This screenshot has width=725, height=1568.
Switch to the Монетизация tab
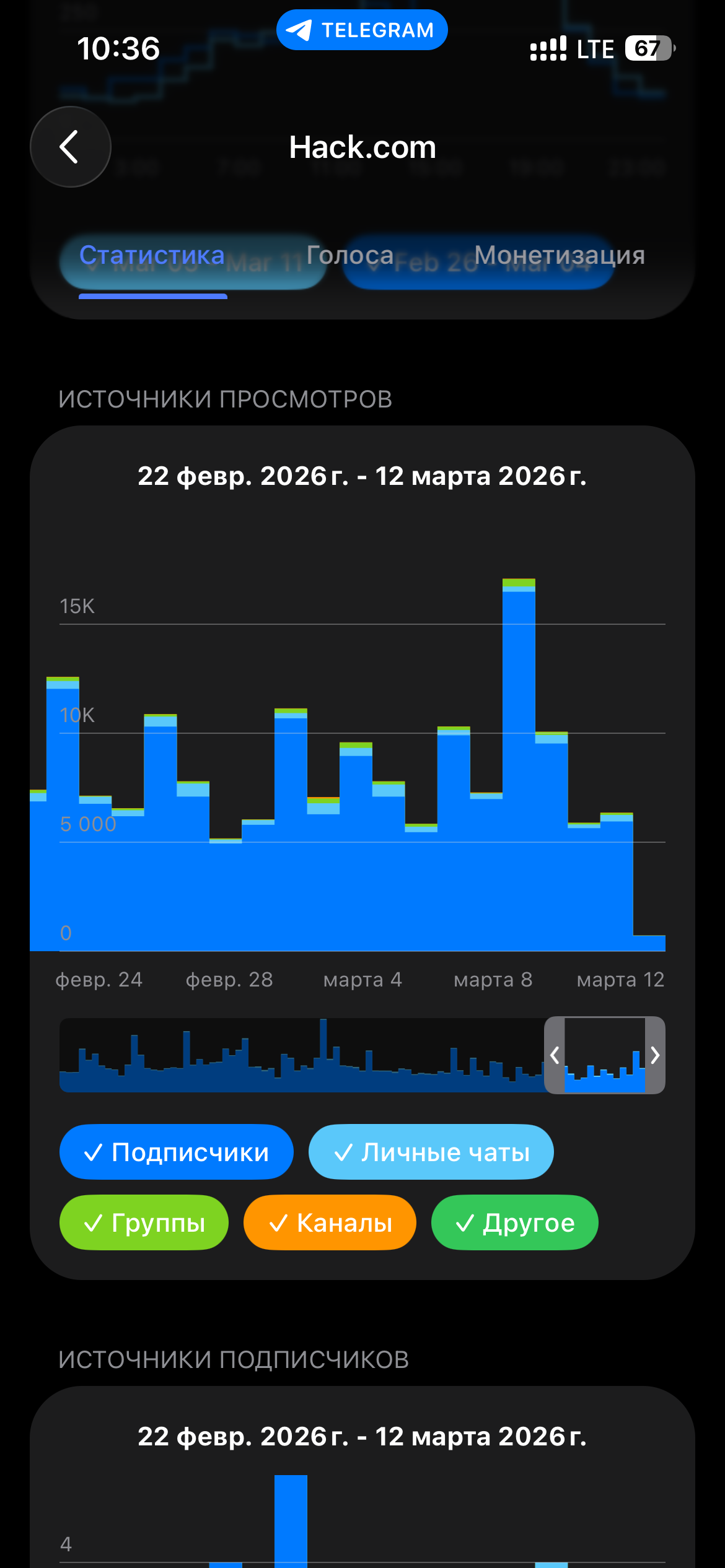(560, 255)
